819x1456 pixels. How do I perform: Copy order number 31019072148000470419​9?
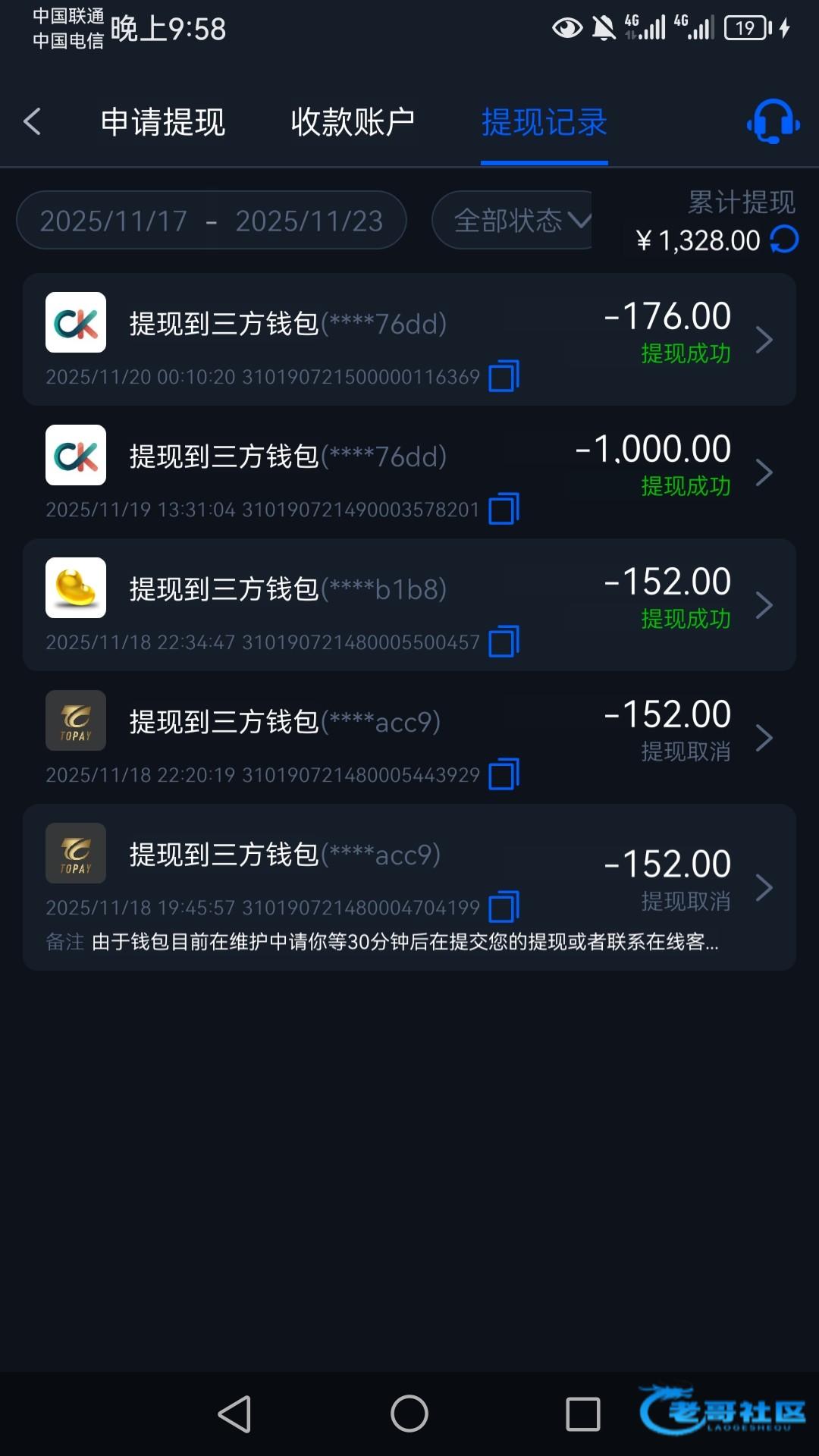(504, 907)
